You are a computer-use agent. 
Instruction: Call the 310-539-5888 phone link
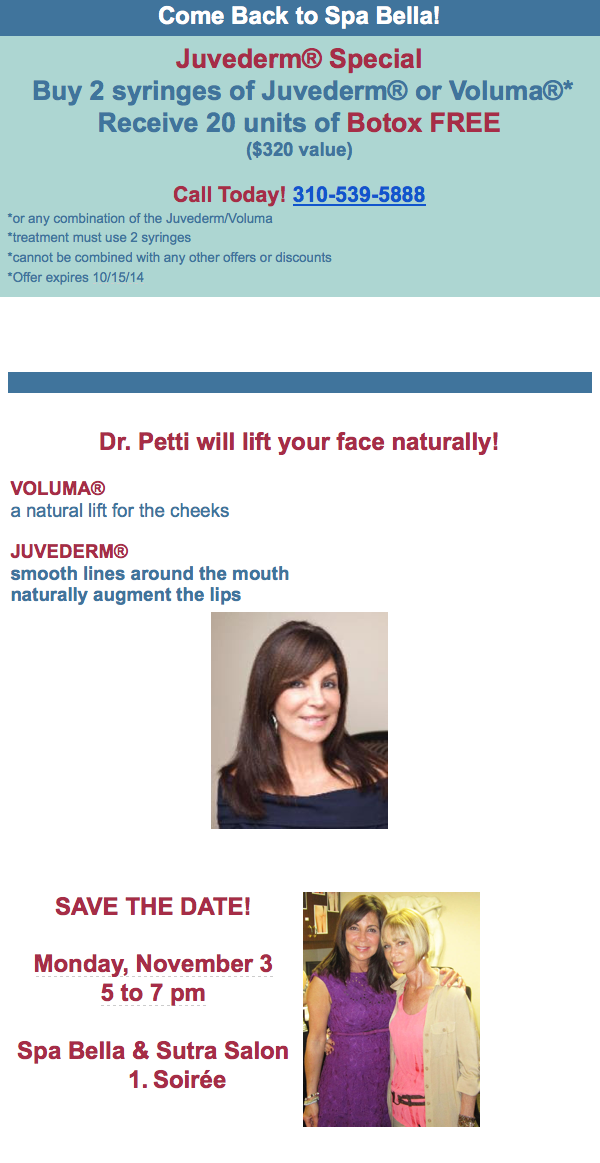[x=359, y=195]
